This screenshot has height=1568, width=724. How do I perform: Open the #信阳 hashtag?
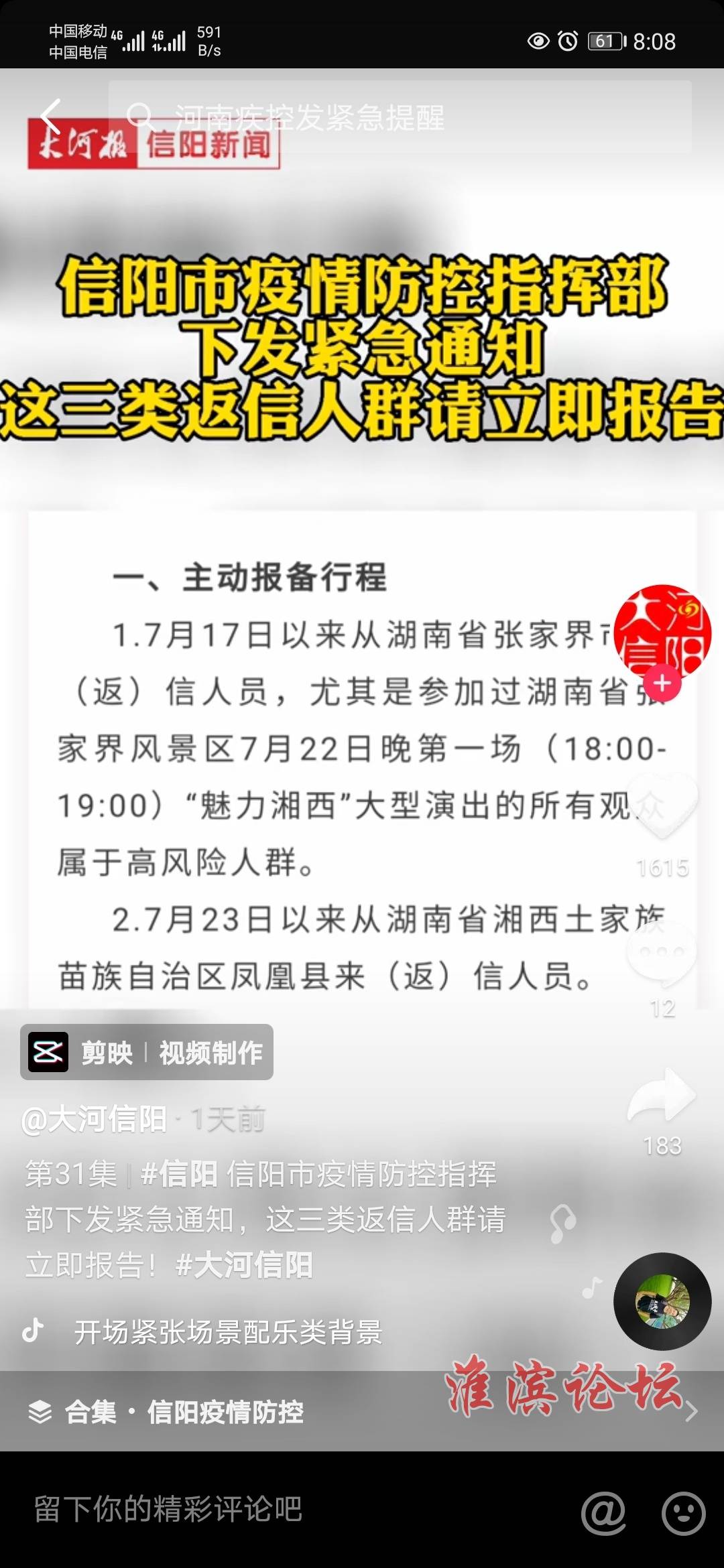pyautogui.click(x=178, y=1174)
